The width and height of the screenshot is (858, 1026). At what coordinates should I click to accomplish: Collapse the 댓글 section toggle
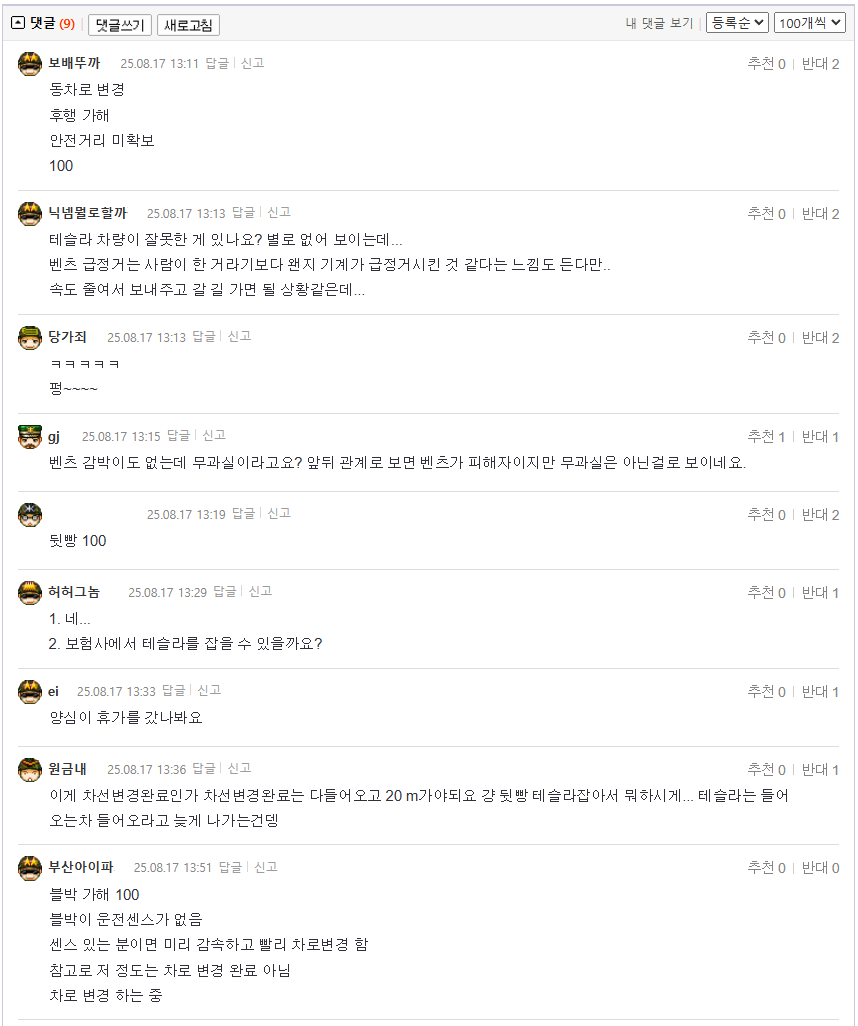[x=17, y=23]
